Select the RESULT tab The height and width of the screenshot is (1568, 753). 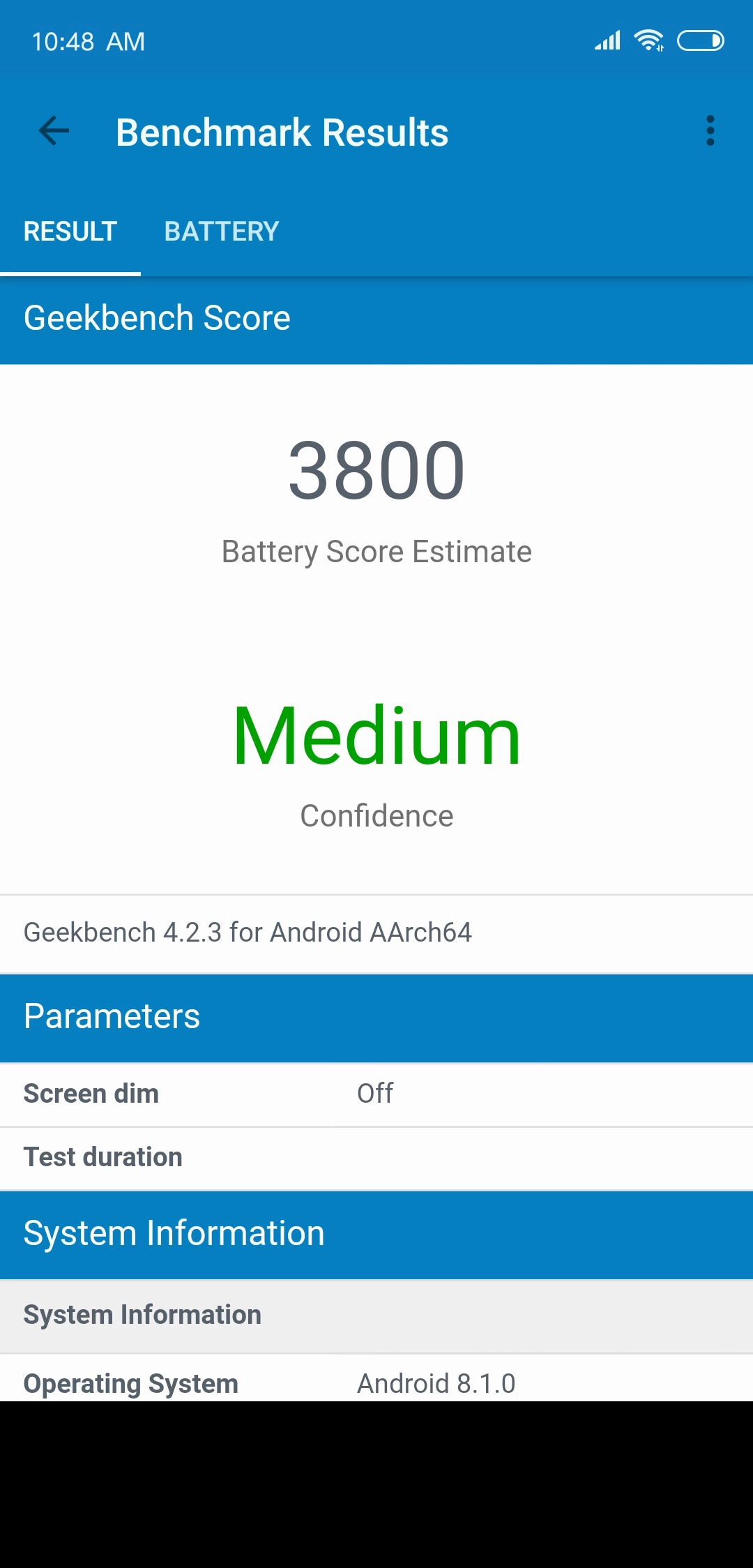tap(70, 232)
